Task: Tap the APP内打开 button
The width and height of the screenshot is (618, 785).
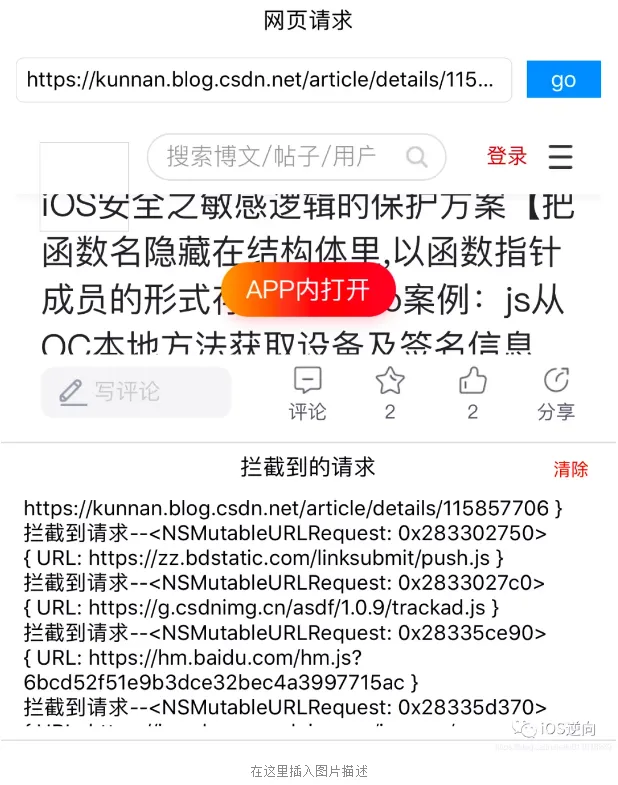Action: click(x=309, y=290)
